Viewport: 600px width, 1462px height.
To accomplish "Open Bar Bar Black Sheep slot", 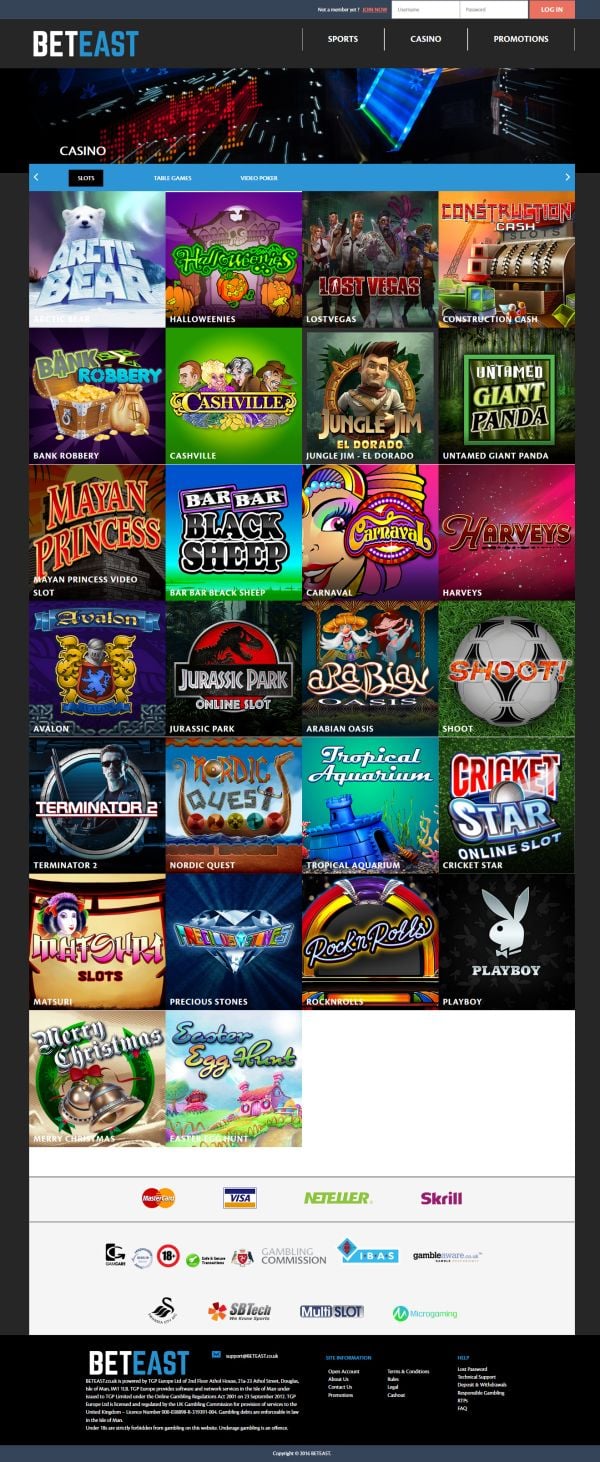I will (x=233, y=532).
